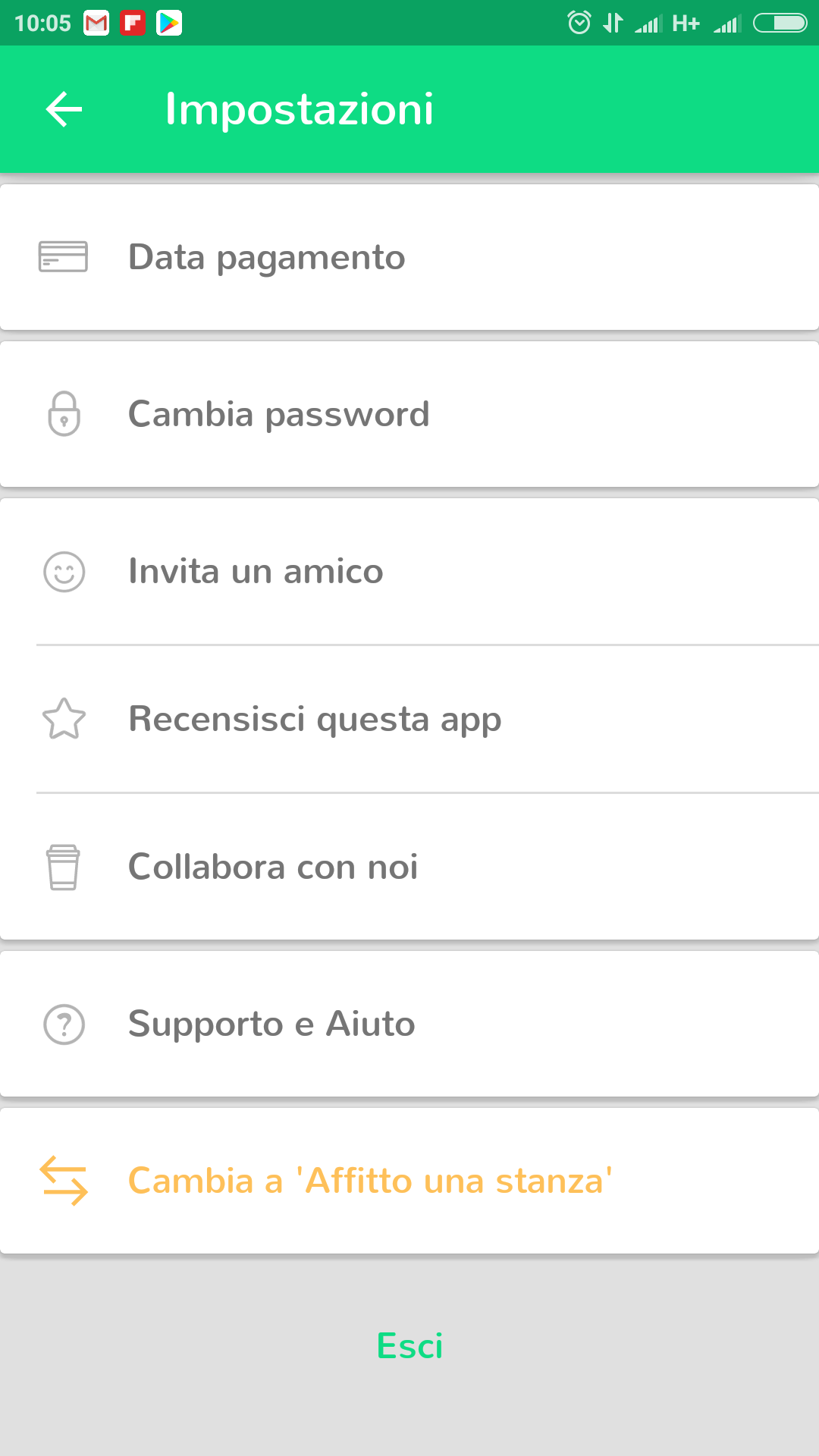819x1456 pixels.
Task: Log out with Esci
Action: (x=409, y=1346)
